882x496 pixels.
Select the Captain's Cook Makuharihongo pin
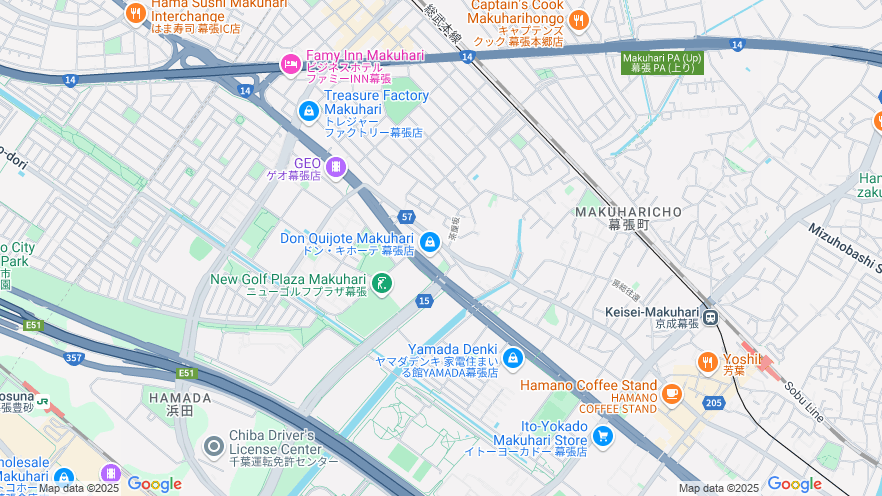[x=578, y=20]
